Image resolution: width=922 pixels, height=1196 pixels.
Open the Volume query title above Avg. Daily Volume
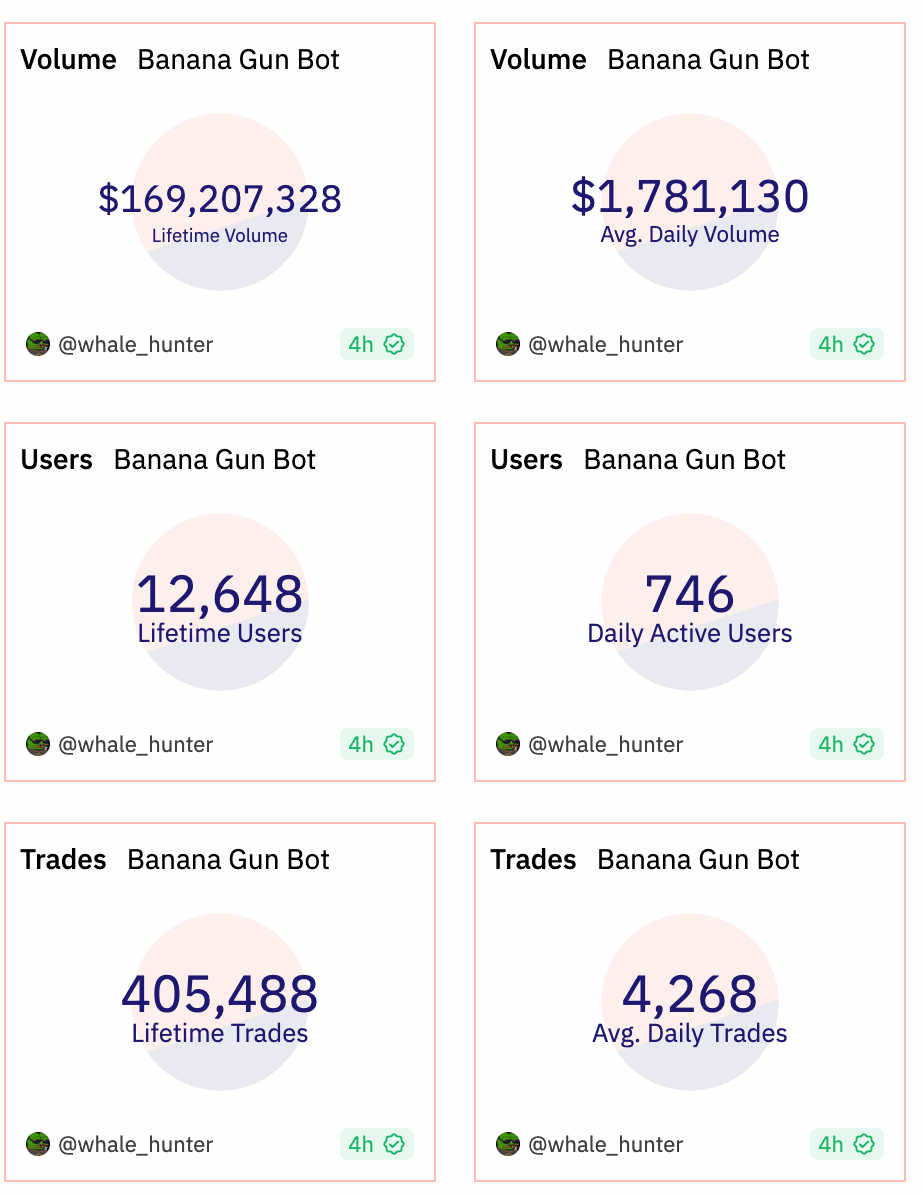[x=538, y=60]
